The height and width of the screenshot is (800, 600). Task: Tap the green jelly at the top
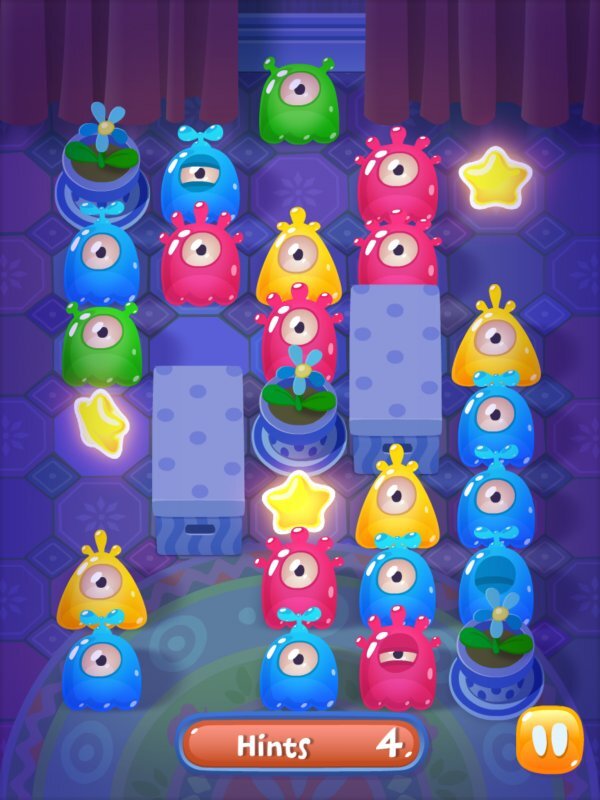[297, 100]
